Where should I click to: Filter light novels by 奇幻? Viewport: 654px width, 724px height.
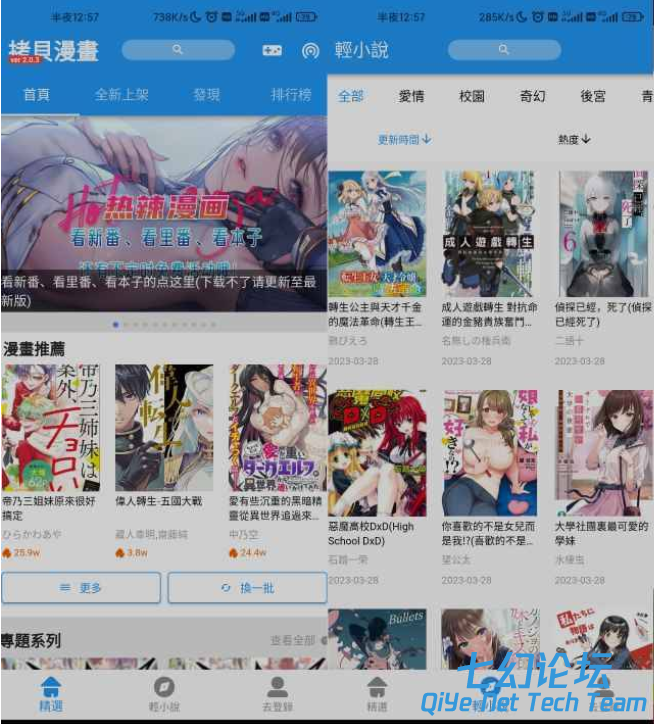pos(532,96)
